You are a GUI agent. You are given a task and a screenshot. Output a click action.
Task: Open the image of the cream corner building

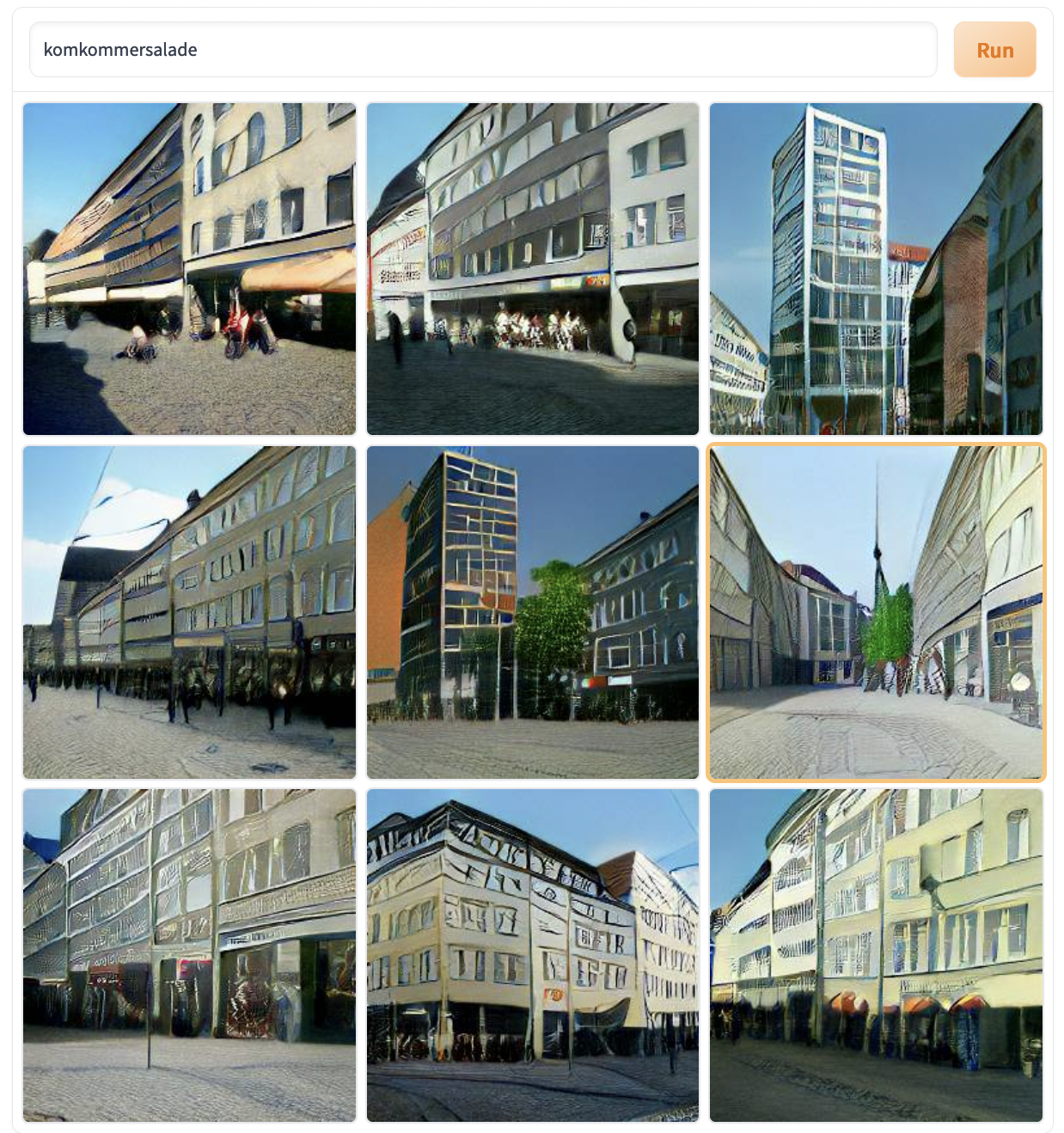pos(533,955)
